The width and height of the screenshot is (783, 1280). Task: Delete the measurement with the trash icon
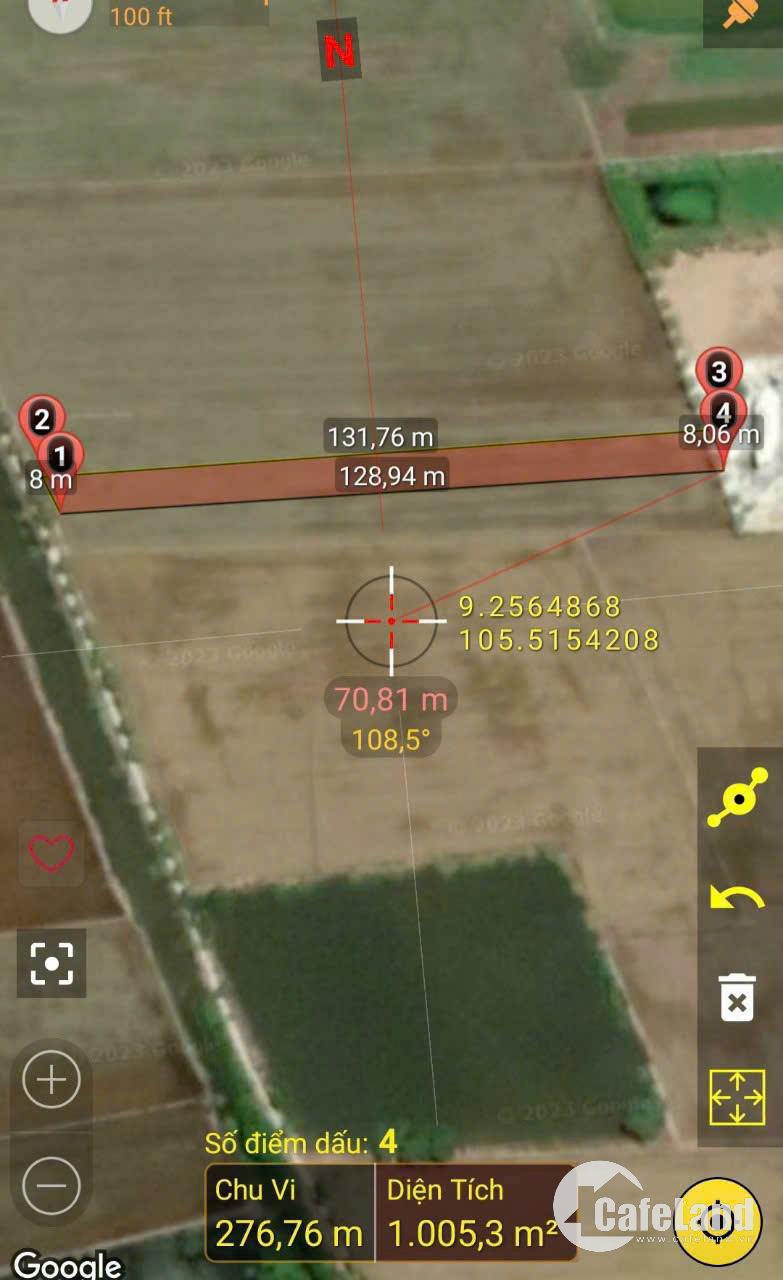click(x=737, y=997)
